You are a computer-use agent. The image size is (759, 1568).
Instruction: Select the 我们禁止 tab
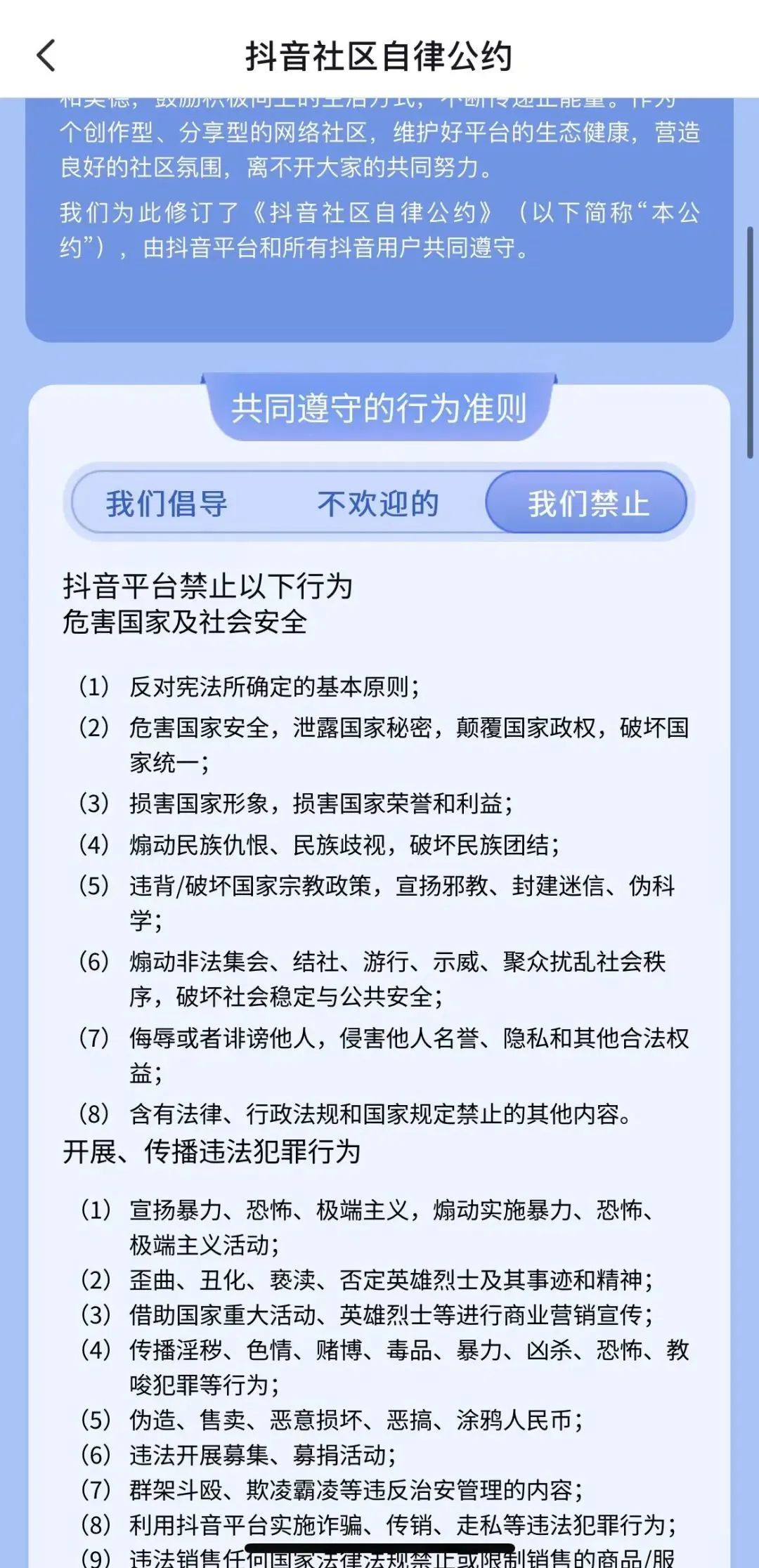(x=588, y=504)
